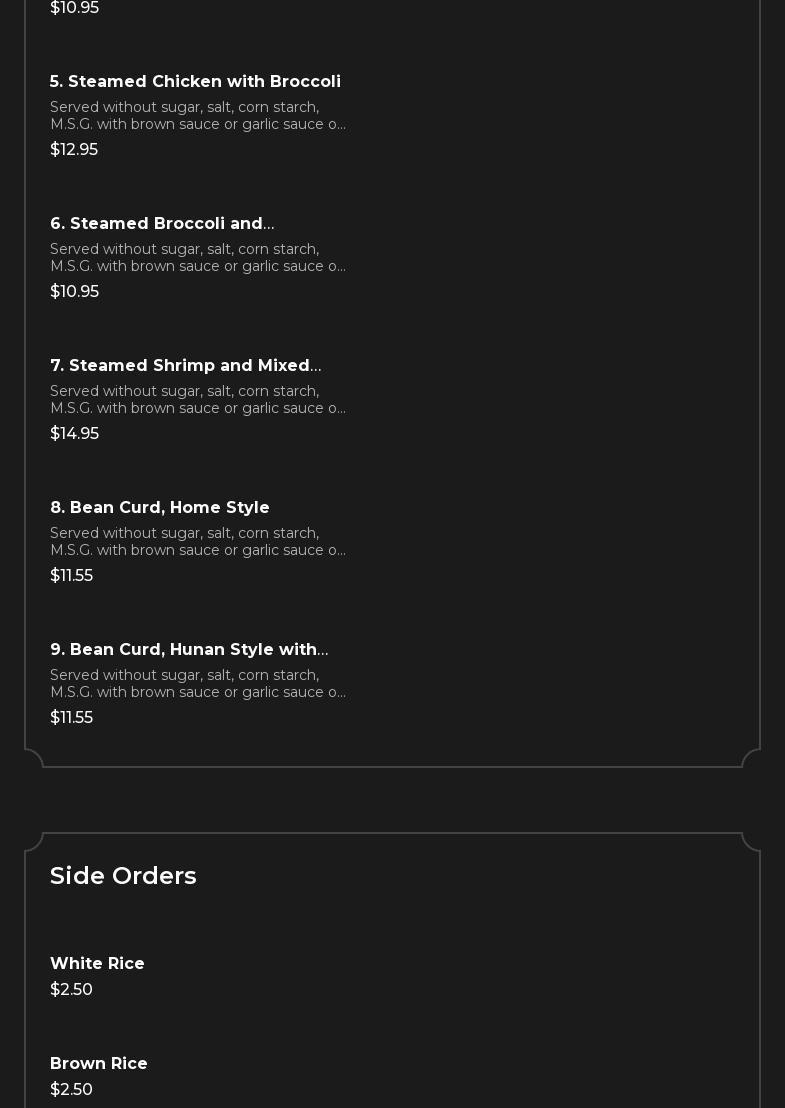The image size is (785, 1108).
Task: Open Steamed Chicken with Broccoli item
Action: 195,82
